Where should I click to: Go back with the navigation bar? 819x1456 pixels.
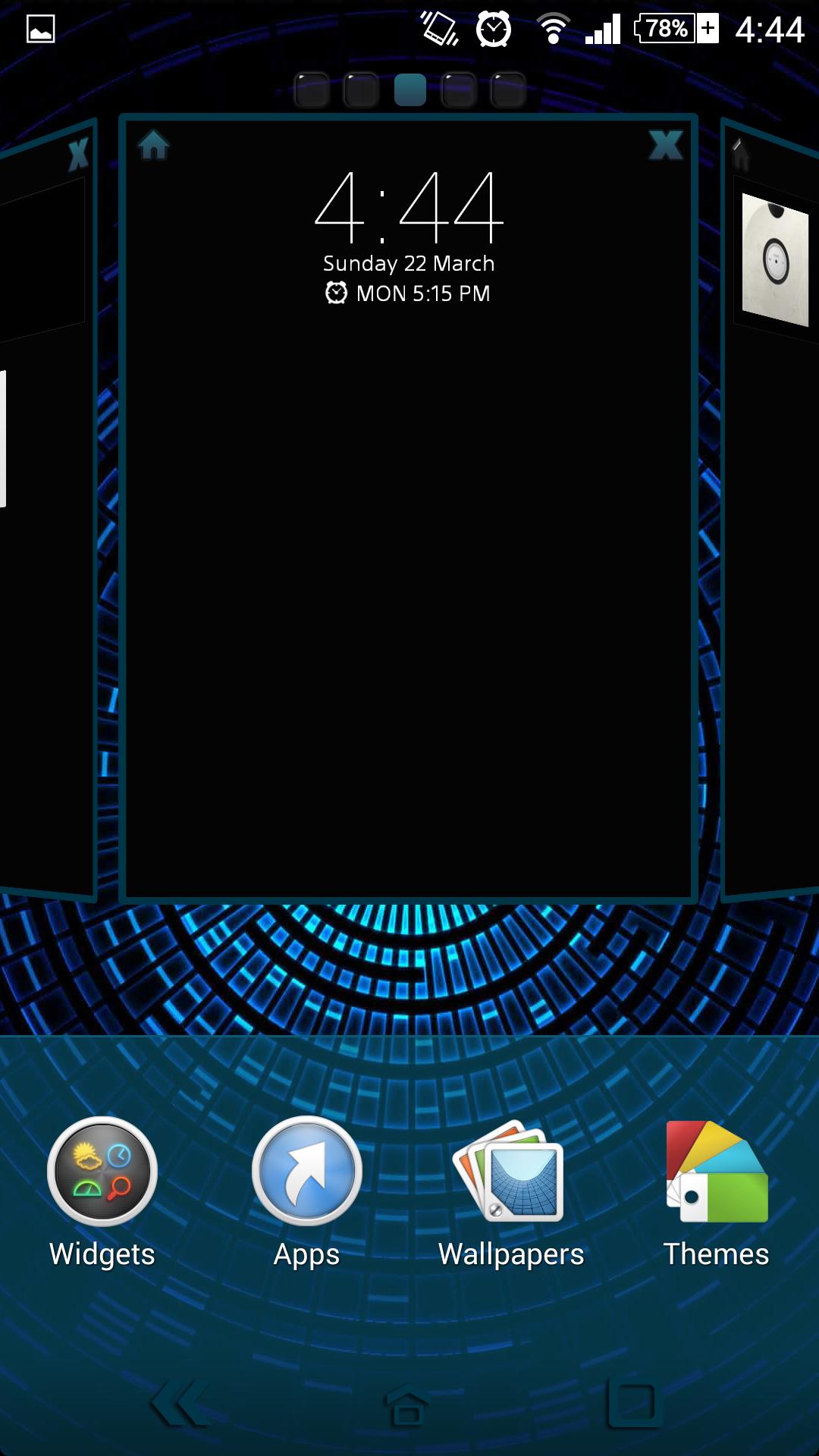(x=182, y=1403)
